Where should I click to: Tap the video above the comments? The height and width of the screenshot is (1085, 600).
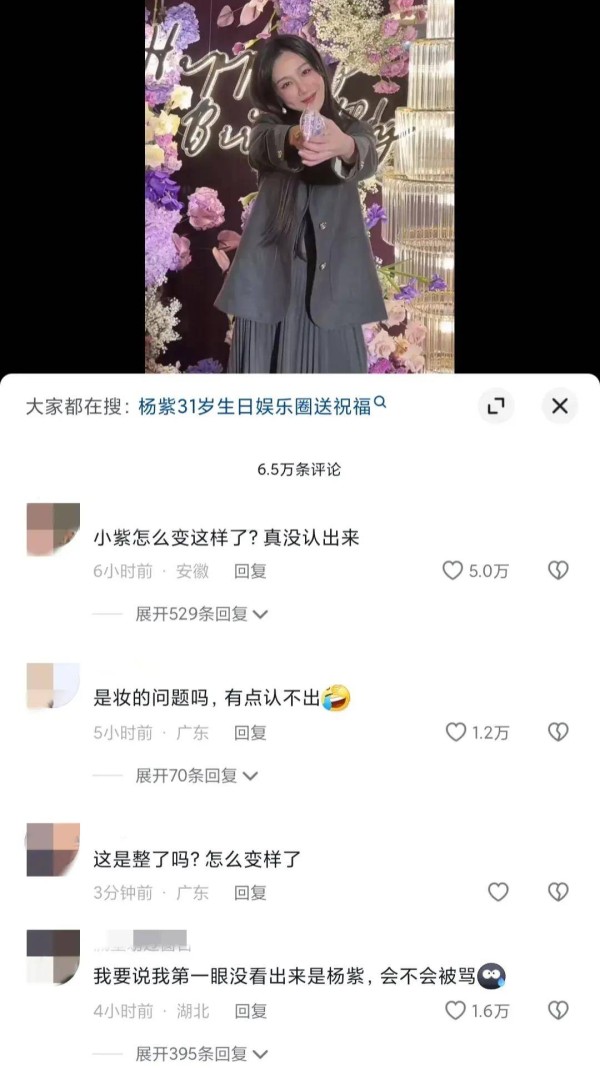pos(300,186)
